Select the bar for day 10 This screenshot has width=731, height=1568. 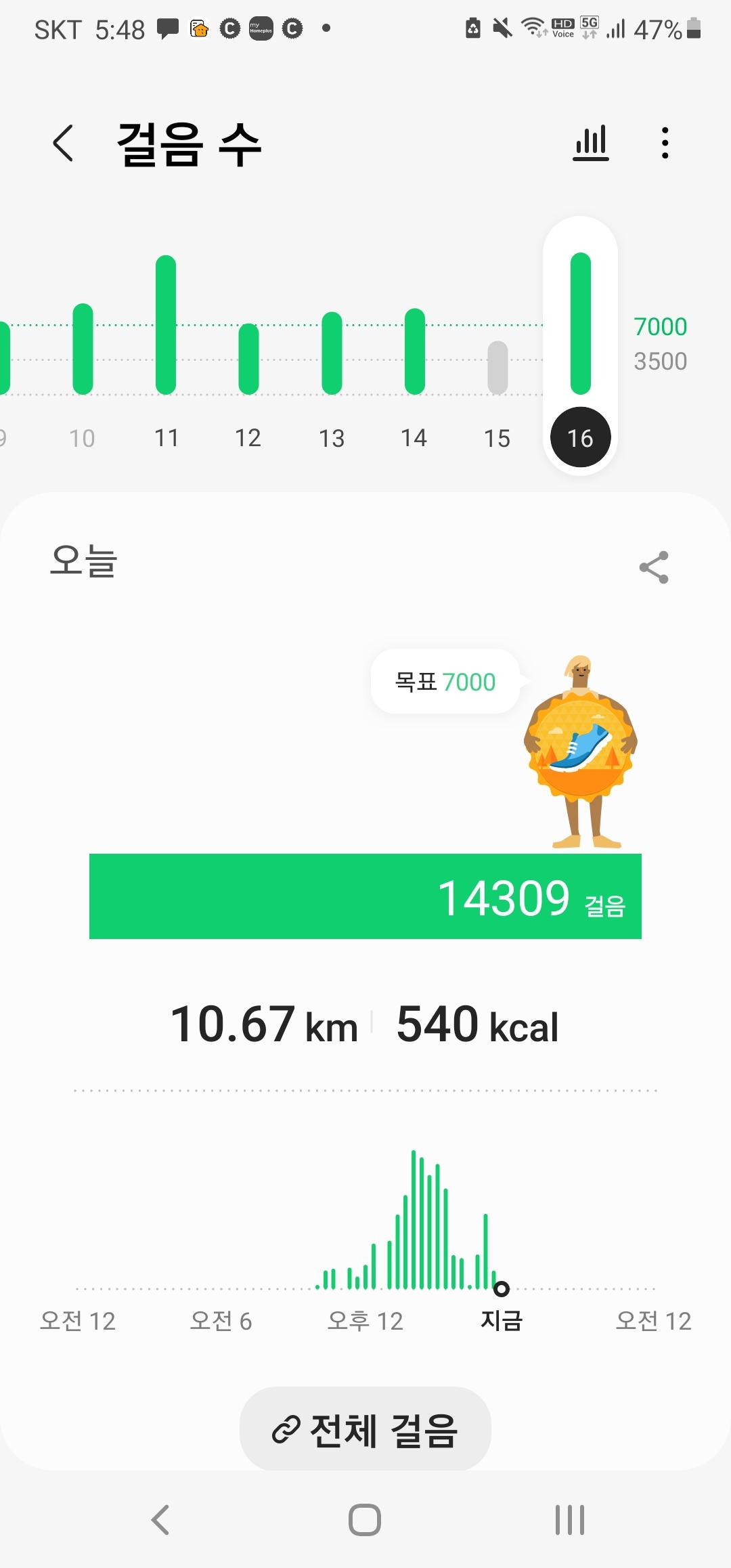pos(83,349)
